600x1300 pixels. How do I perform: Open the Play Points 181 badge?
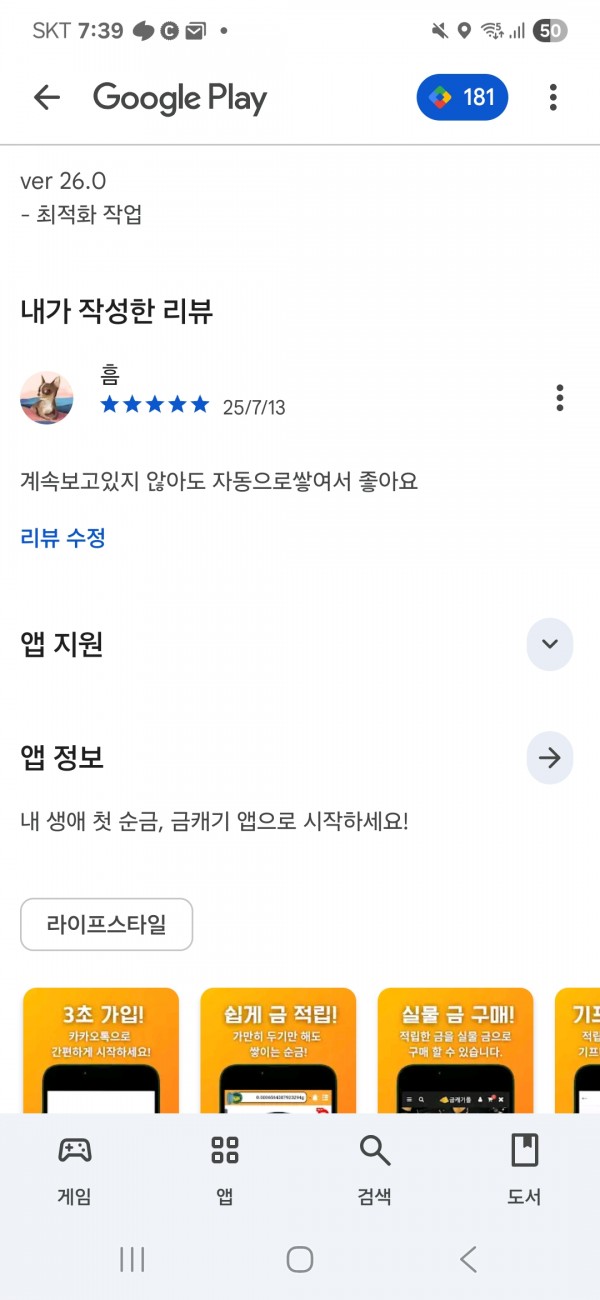[x=462, y=97]
